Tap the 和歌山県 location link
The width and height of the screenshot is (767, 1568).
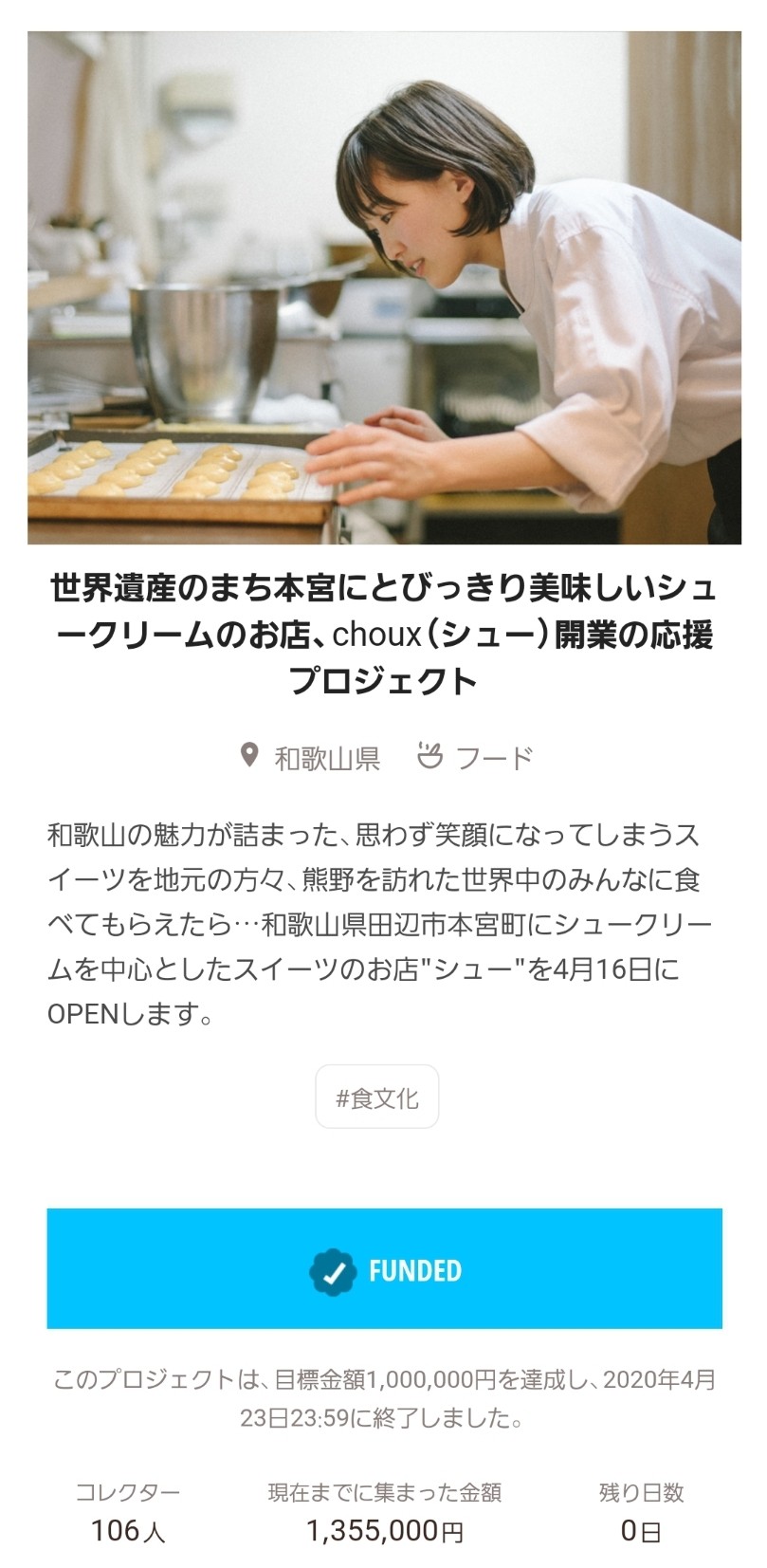pos(311,758)
